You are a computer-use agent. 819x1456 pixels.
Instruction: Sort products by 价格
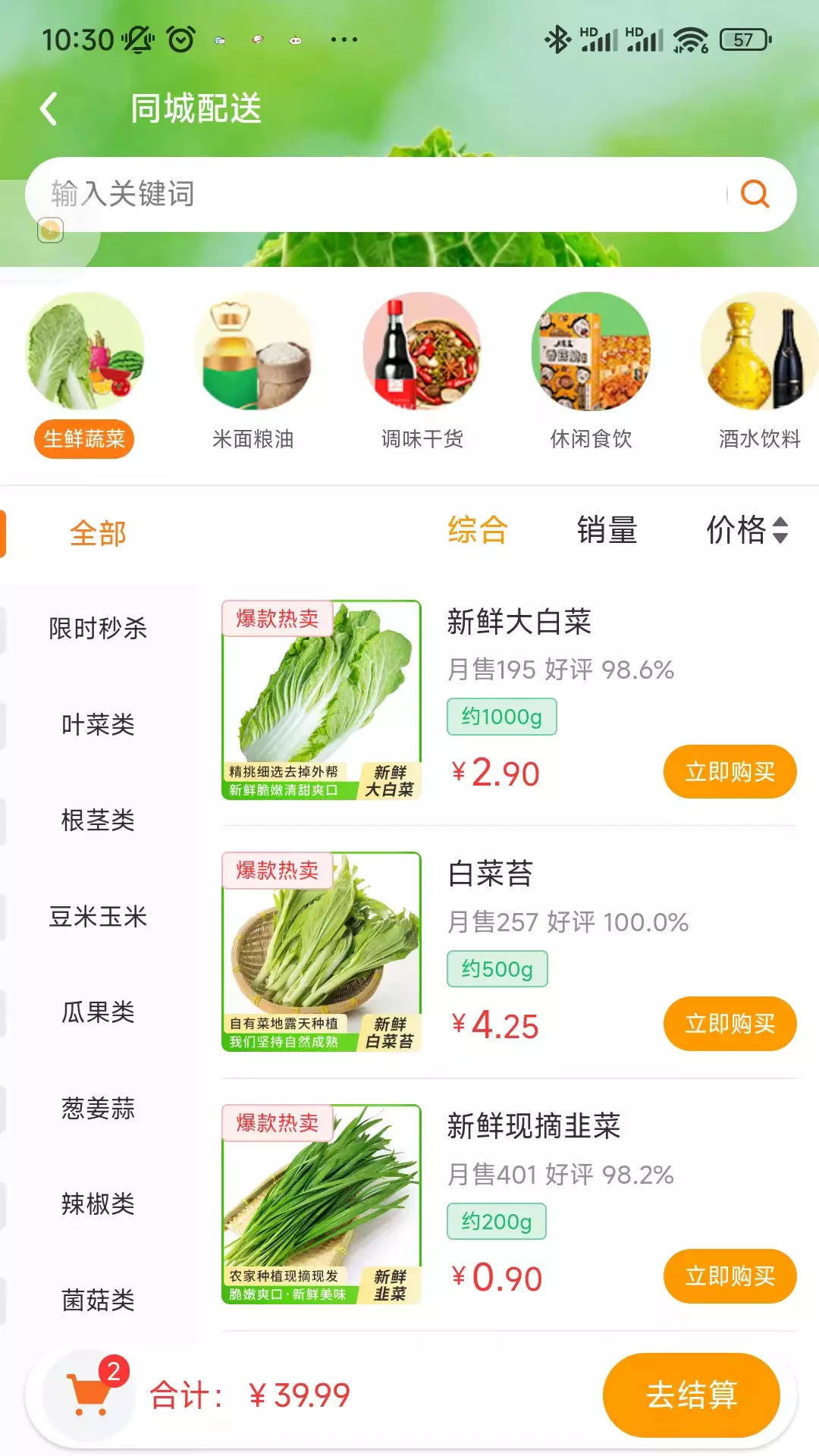tap(747, 530)
